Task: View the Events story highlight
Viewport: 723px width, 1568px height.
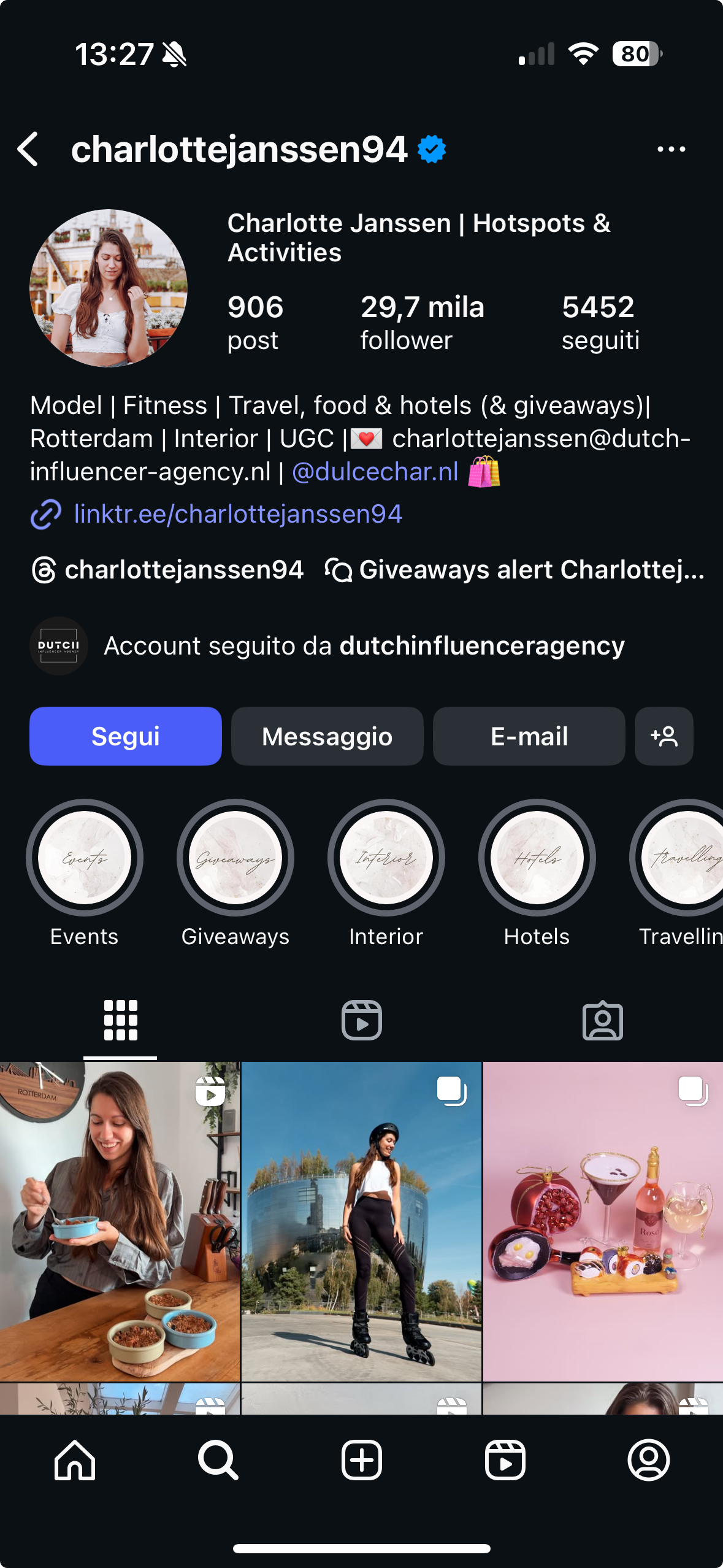Action: (85, 858)
